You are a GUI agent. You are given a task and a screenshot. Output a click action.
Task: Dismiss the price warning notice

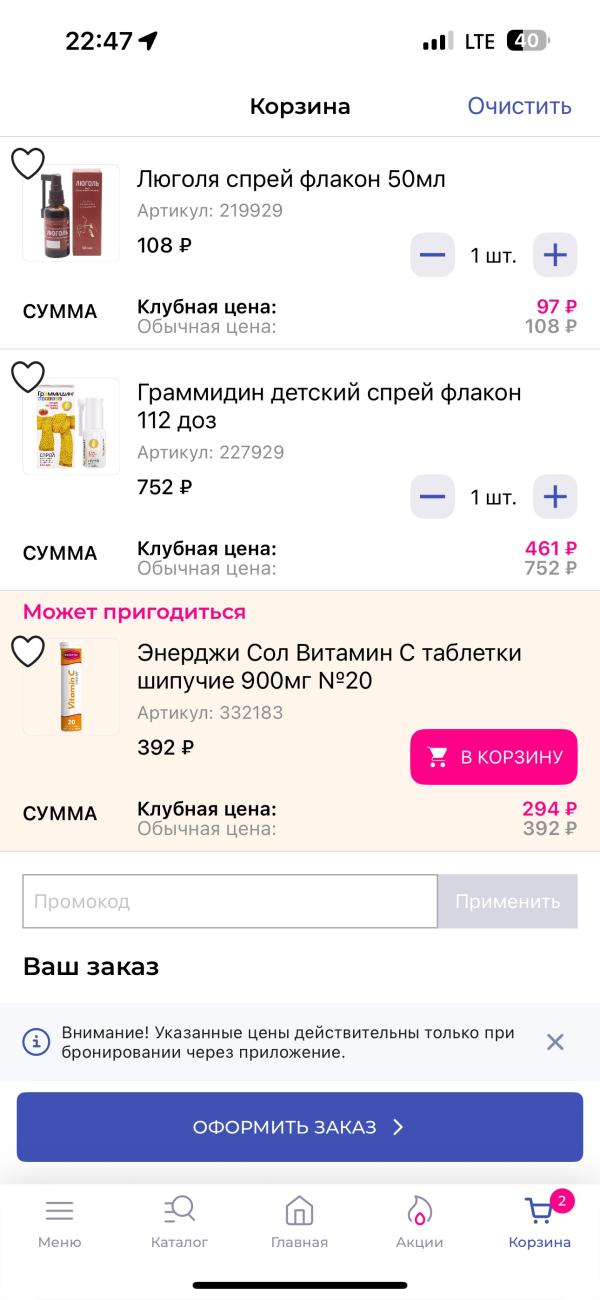555,1042
